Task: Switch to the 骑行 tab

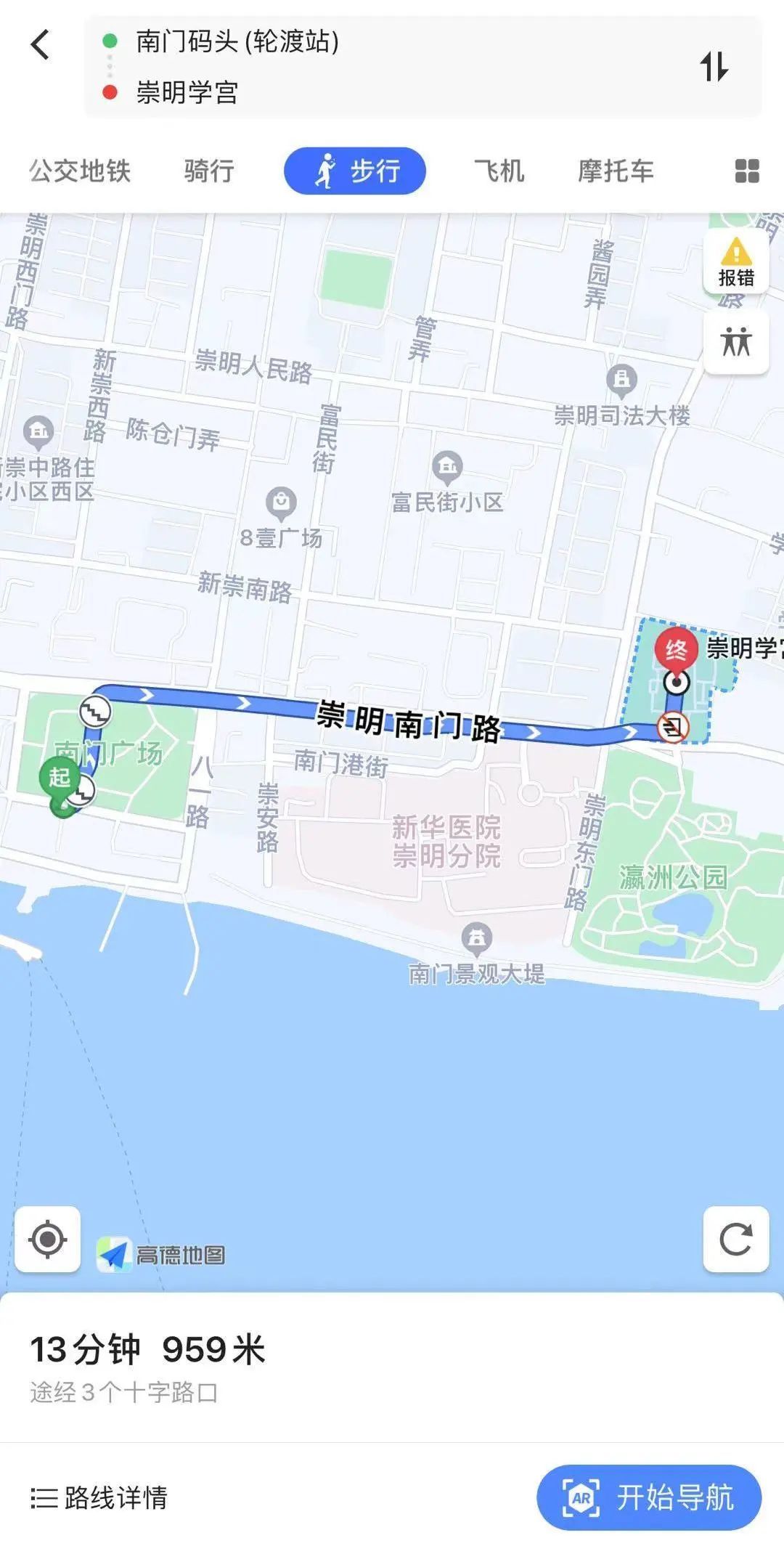Action: coord(209,171)
